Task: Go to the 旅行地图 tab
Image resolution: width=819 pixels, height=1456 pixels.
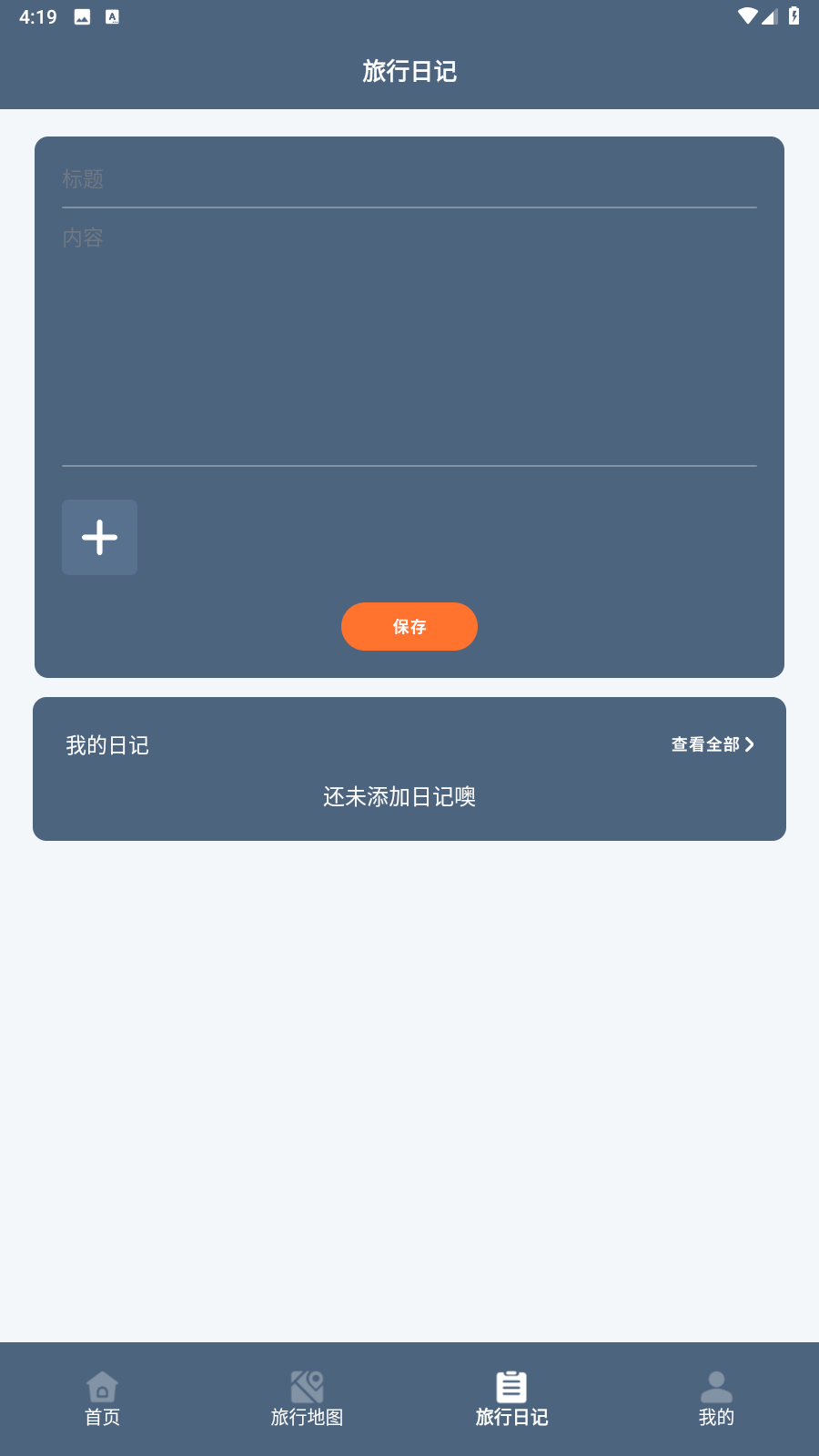Action: (307, 1399)
